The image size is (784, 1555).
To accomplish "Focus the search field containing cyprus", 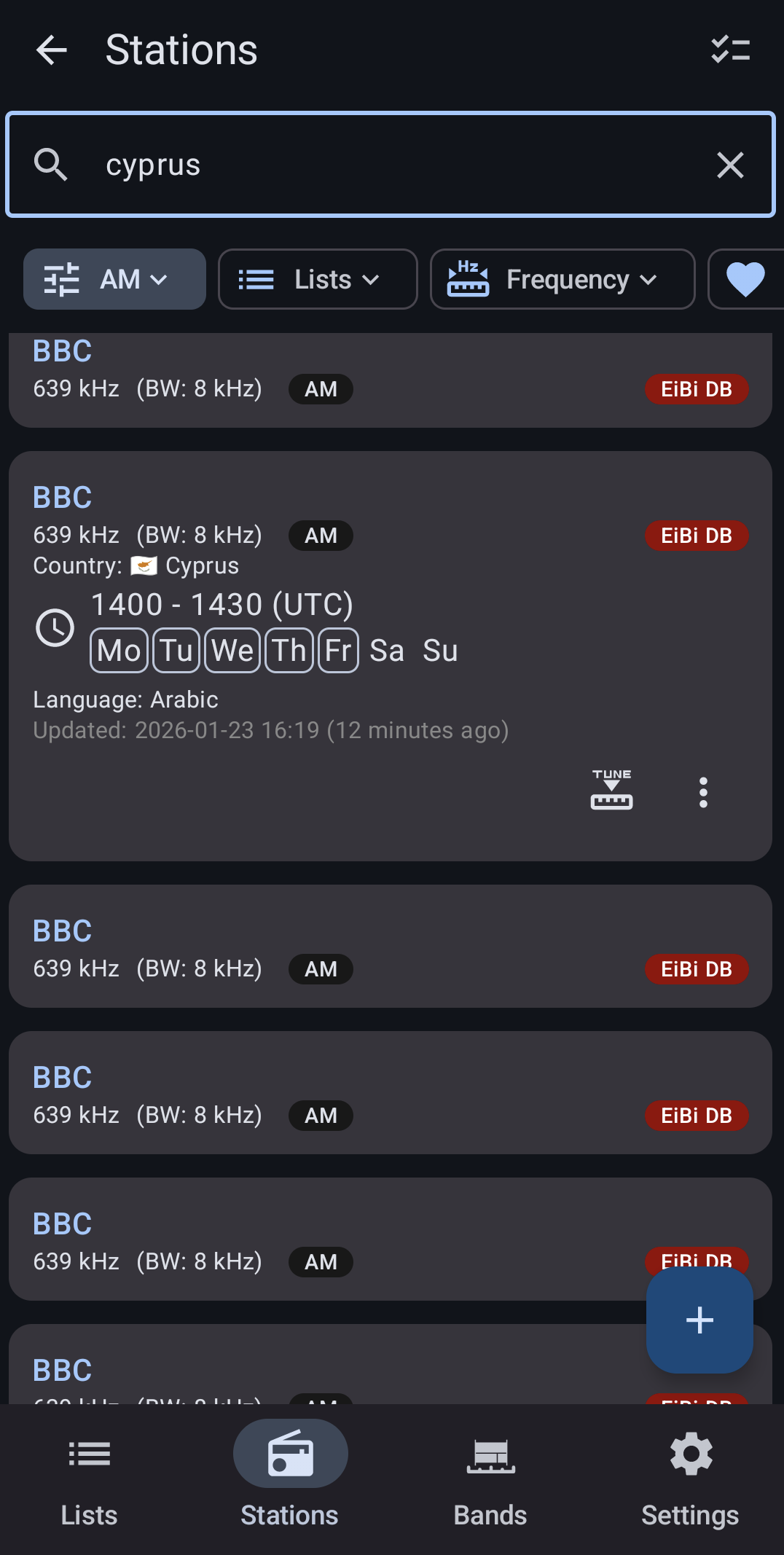I will pos(393,165).
